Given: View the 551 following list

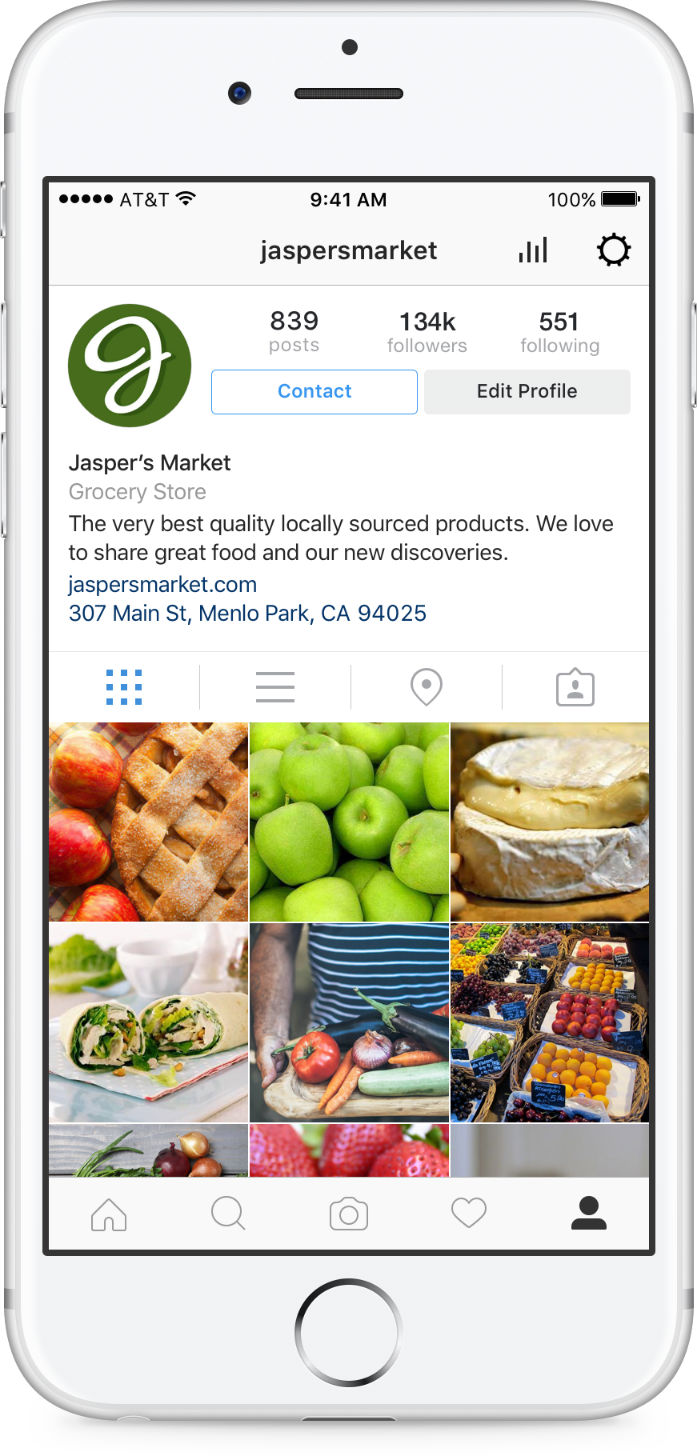Looking at the screenshot, I should coord(559,332).
